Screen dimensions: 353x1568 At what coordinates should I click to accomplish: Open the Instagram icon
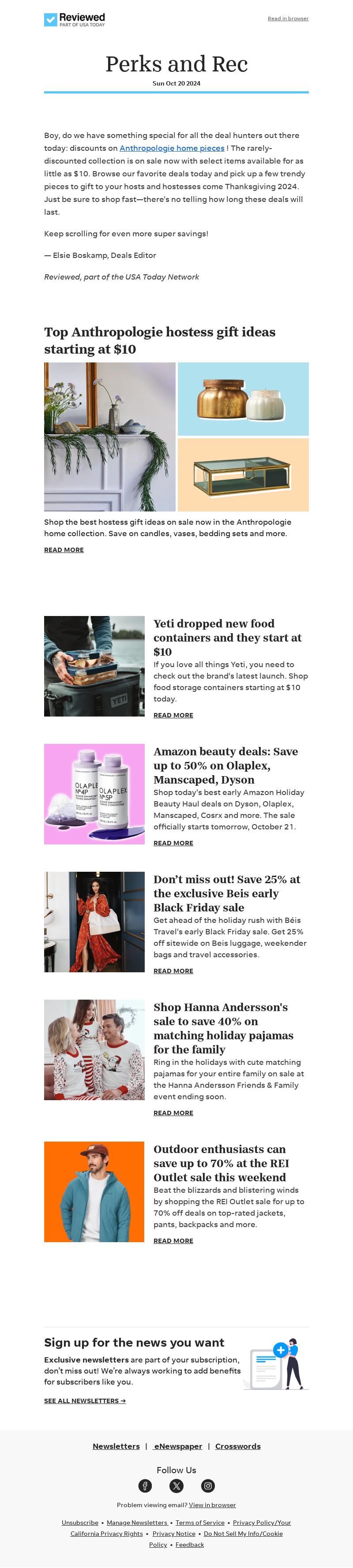[208, 1486]
